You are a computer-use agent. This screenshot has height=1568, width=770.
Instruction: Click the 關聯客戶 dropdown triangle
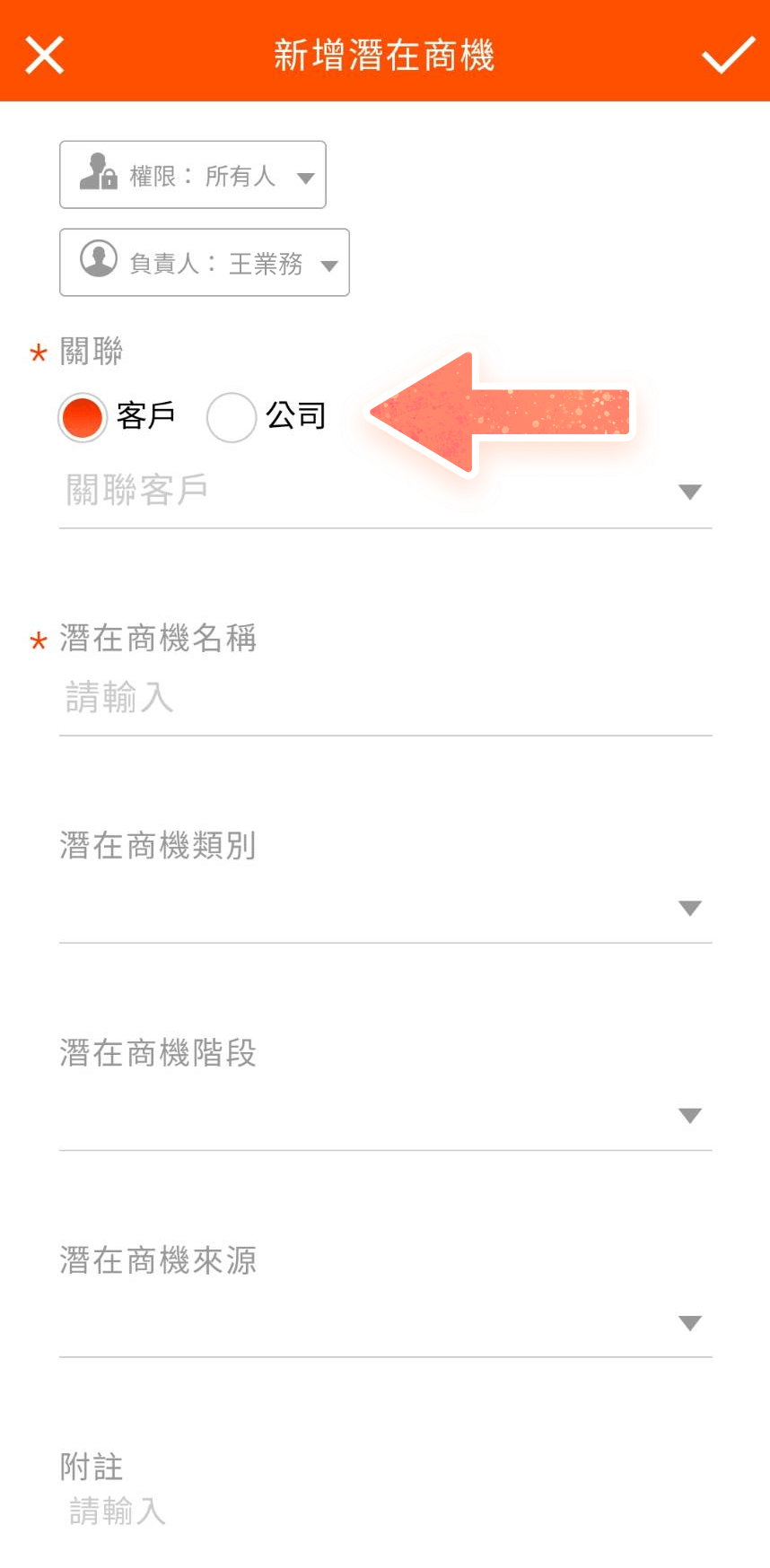pyautogui.click(x=690, y=492)
